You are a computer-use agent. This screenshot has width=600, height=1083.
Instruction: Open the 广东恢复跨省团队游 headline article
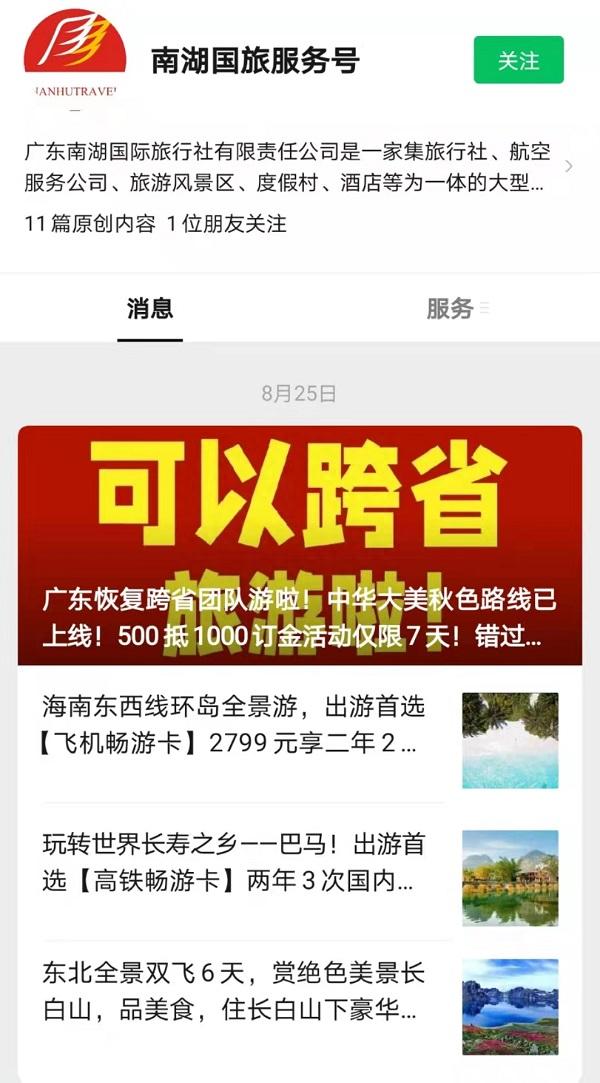[300, 546]
